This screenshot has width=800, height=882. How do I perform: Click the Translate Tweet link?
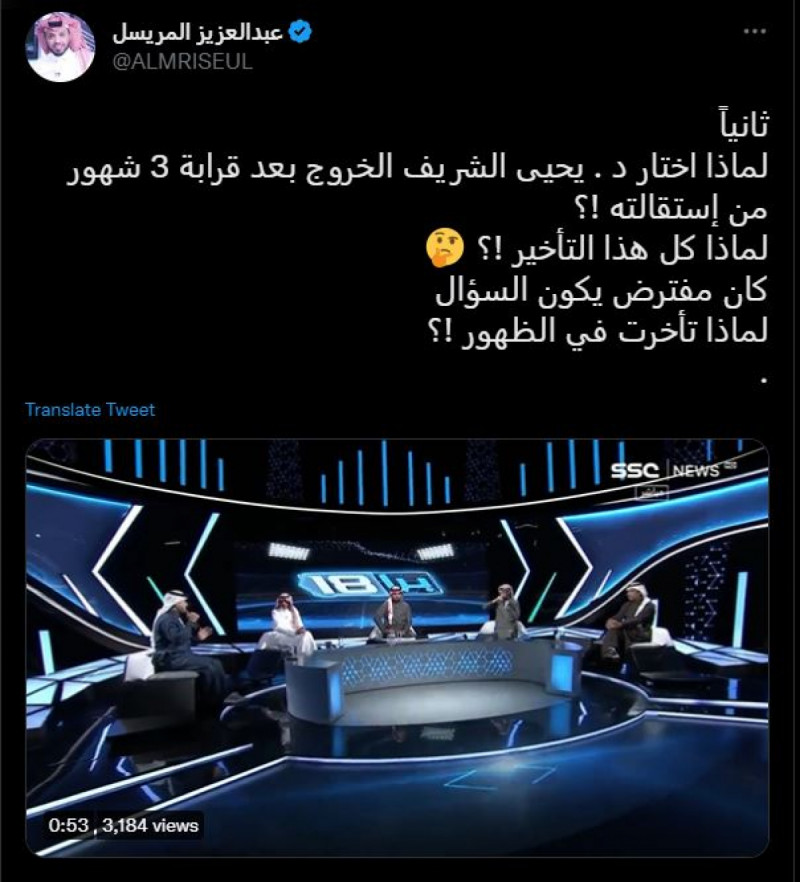(89, 409)
